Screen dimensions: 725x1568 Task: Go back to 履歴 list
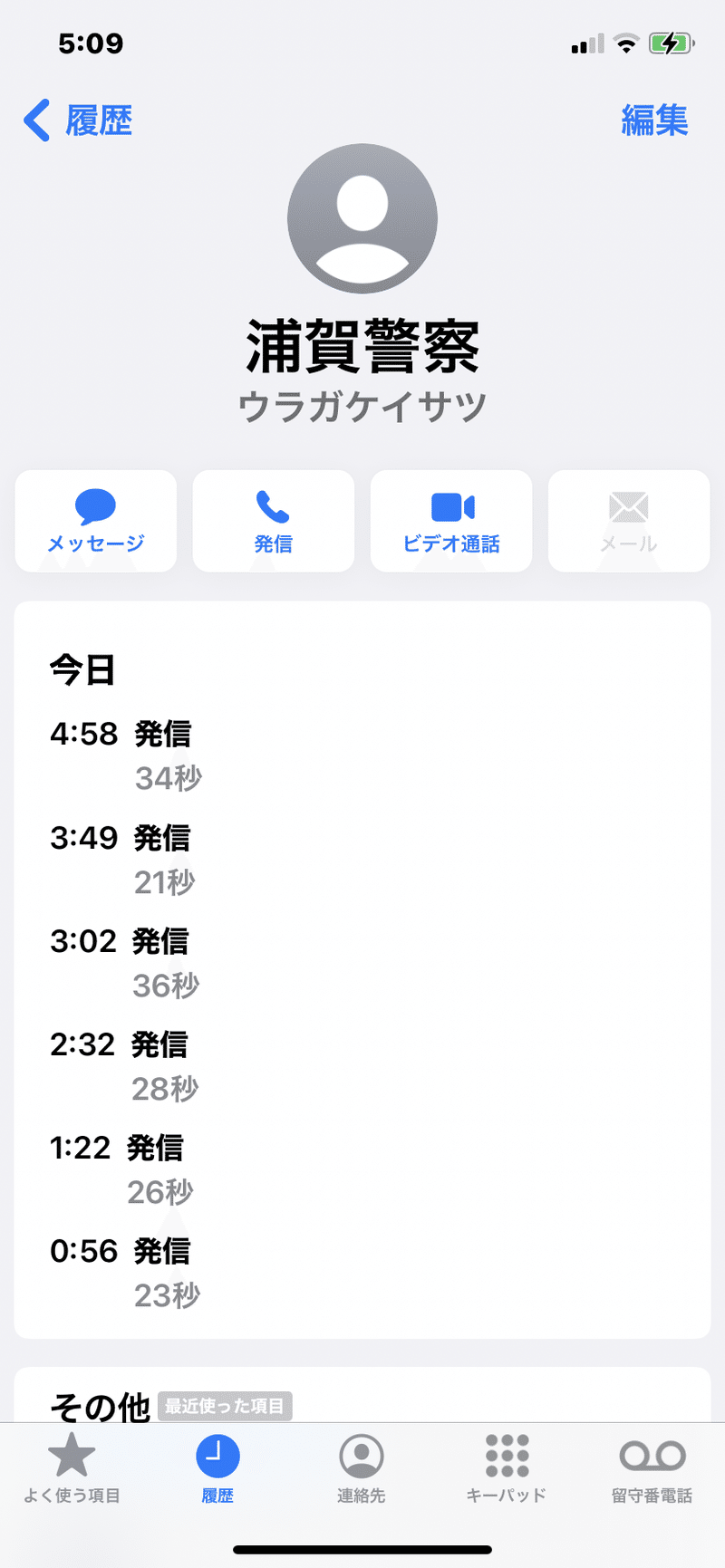tap(78, 120)
